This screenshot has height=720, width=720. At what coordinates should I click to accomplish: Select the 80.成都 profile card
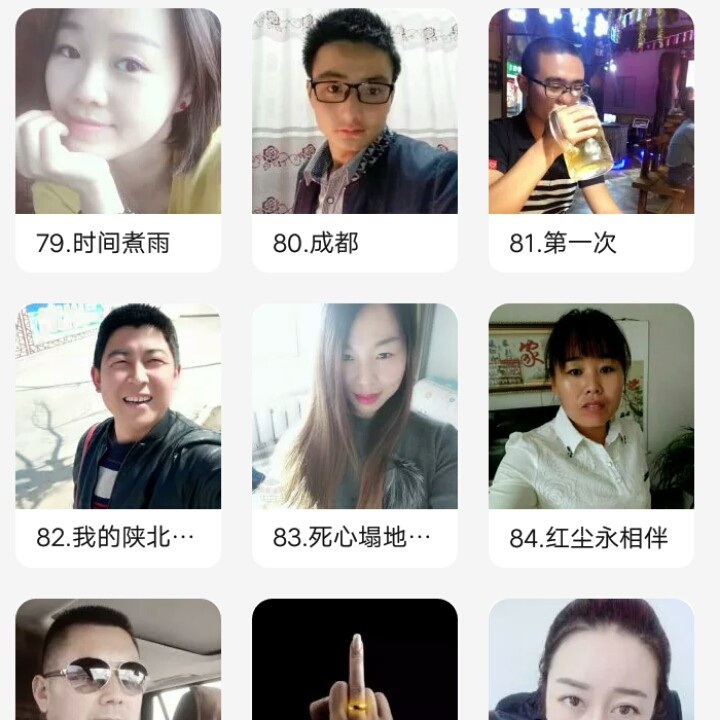click(x=354, y=140)
